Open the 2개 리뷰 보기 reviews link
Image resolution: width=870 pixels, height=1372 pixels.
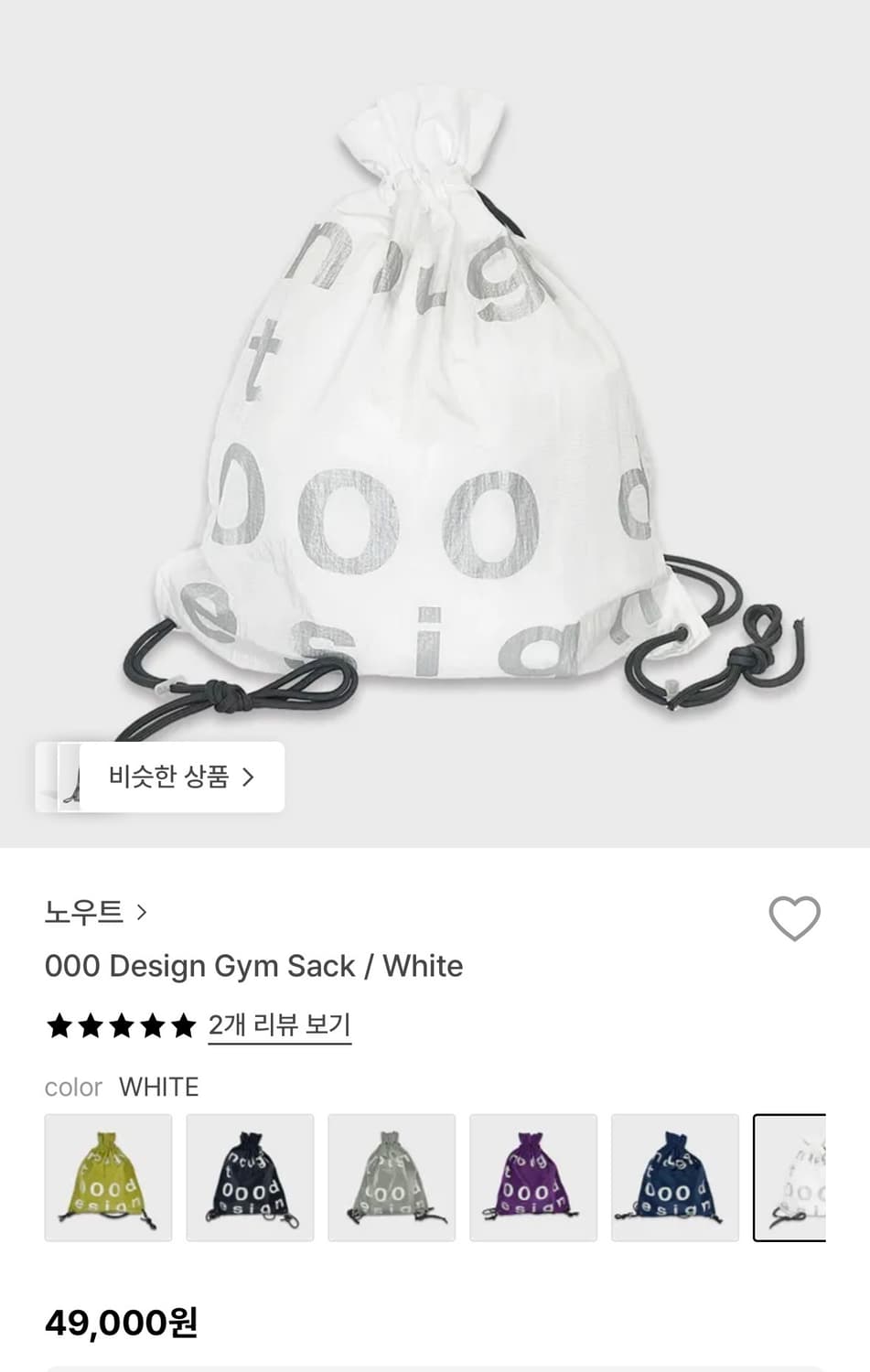(279, 1025)
